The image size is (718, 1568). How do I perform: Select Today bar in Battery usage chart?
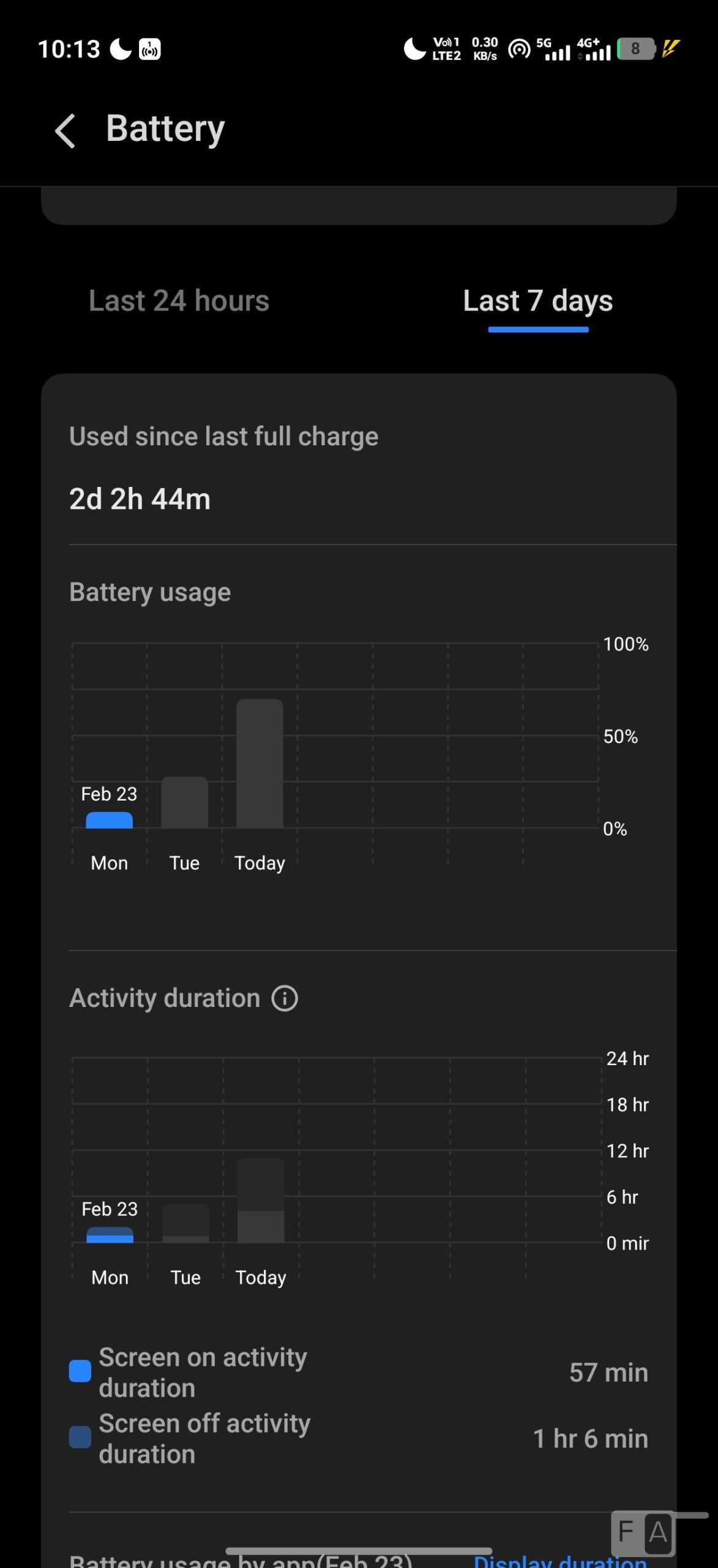click(260, 763)
